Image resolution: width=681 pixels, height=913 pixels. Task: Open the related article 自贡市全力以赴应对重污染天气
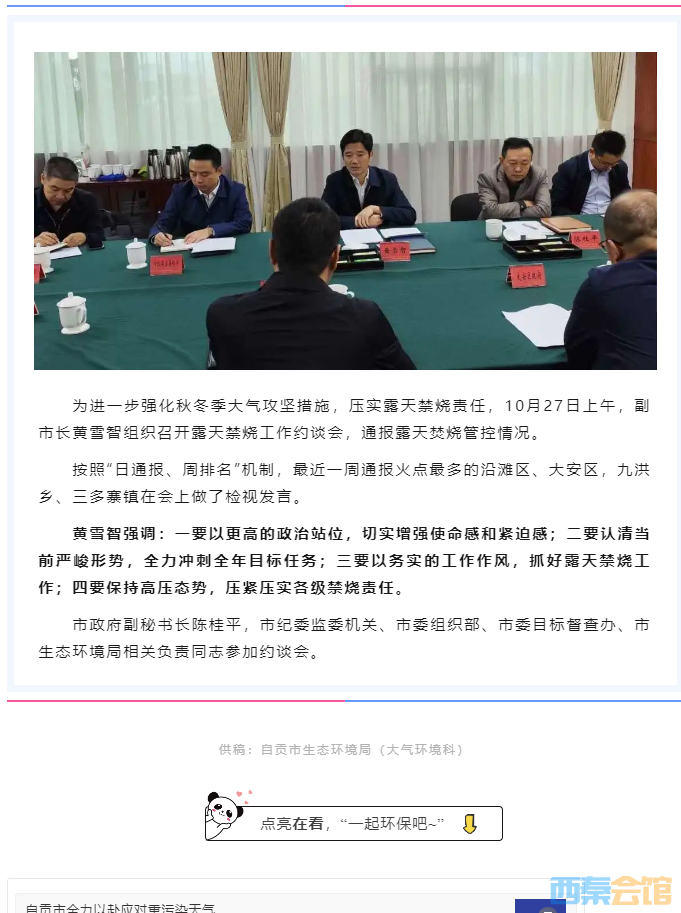(120, 907)
